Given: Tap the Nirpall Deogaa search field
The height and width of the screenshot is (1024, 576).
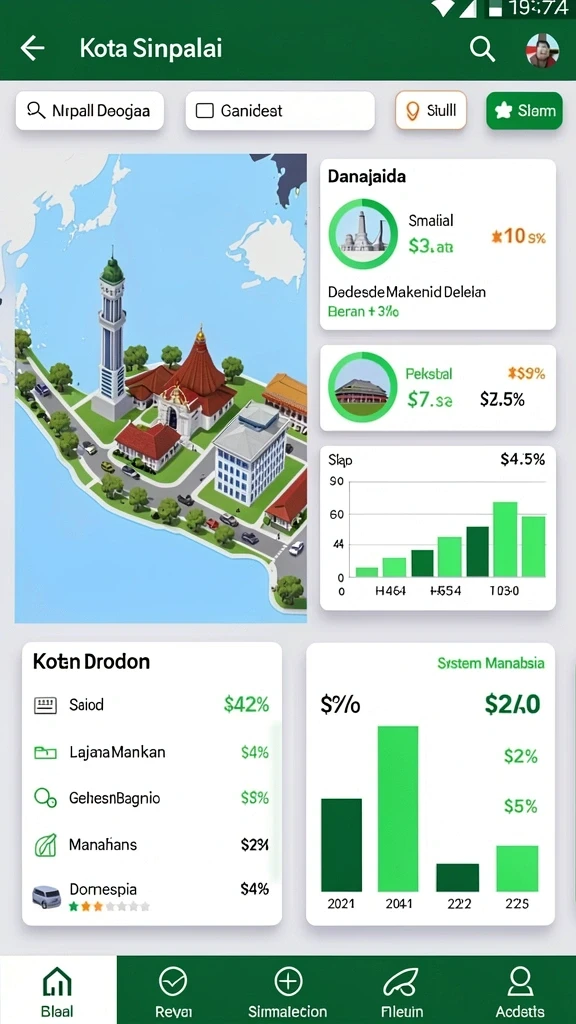Looking at the screenshot, I should 89,110.
